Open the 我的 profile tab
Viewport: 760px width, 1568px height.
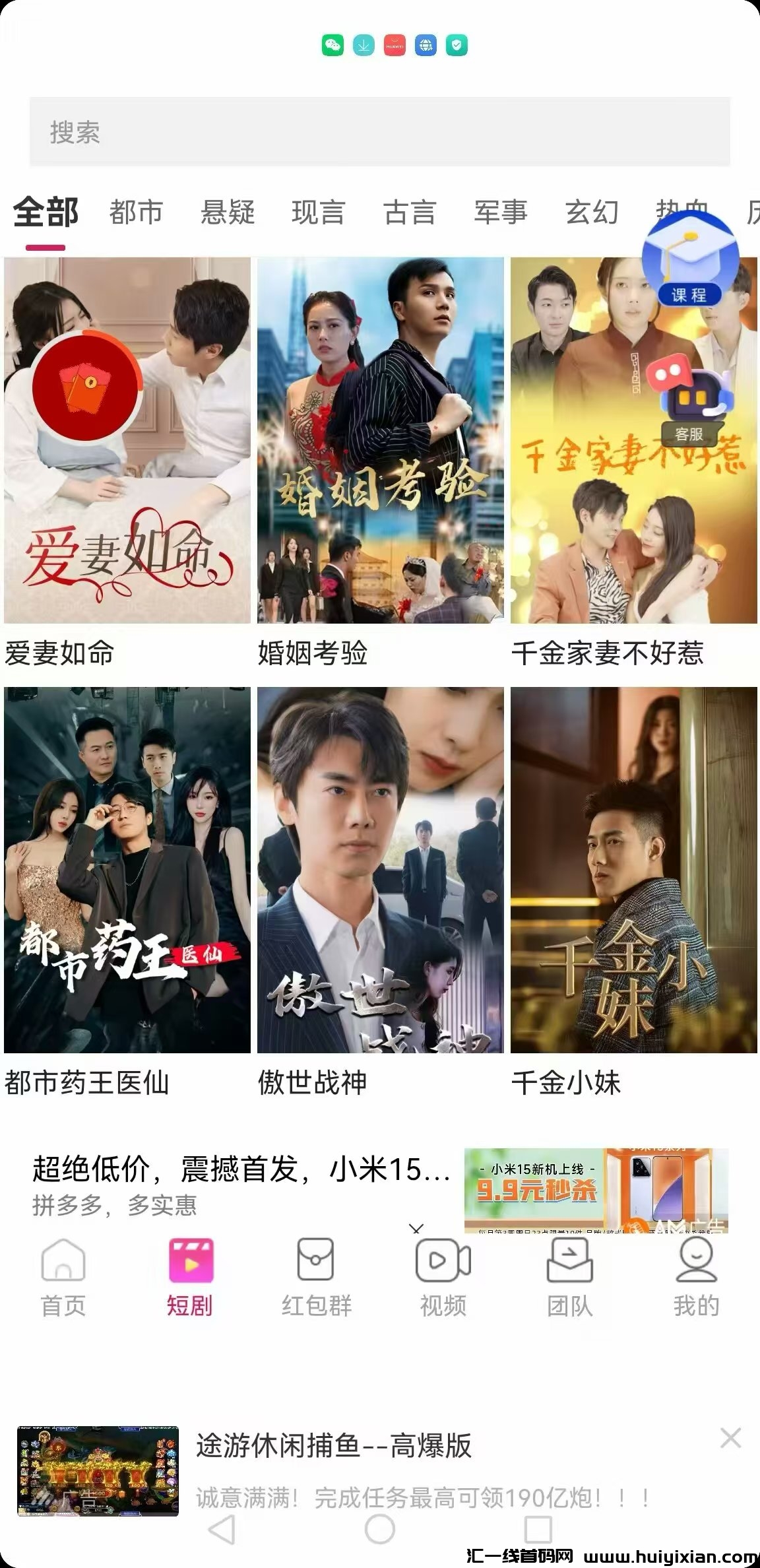696,1278
